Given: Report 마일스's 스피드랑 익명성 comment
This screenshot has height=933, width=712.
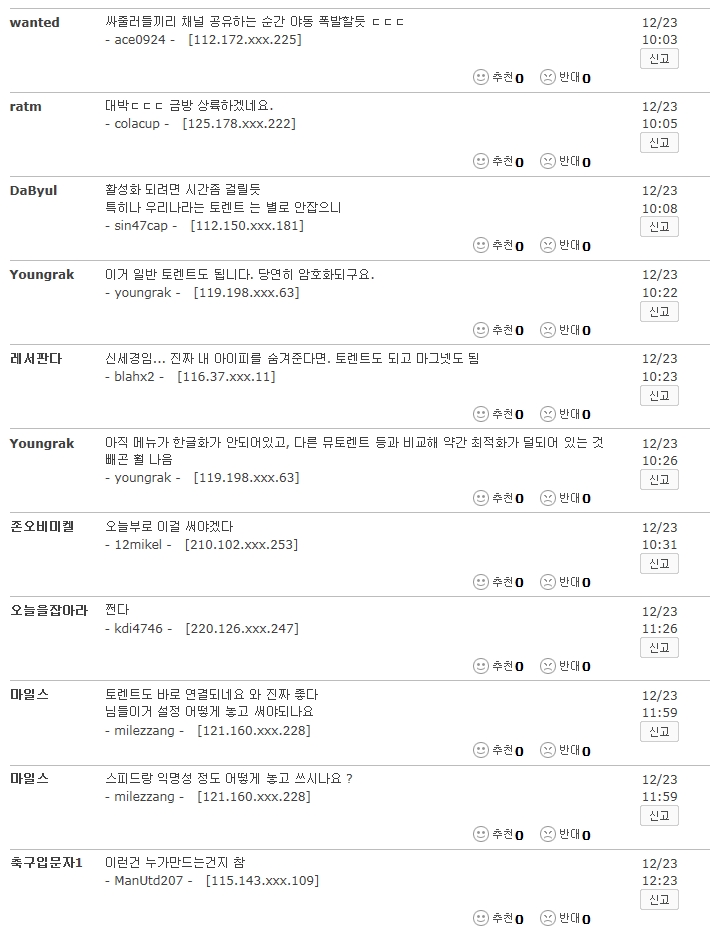Looking at the screenshot, I should click(659, 816).
